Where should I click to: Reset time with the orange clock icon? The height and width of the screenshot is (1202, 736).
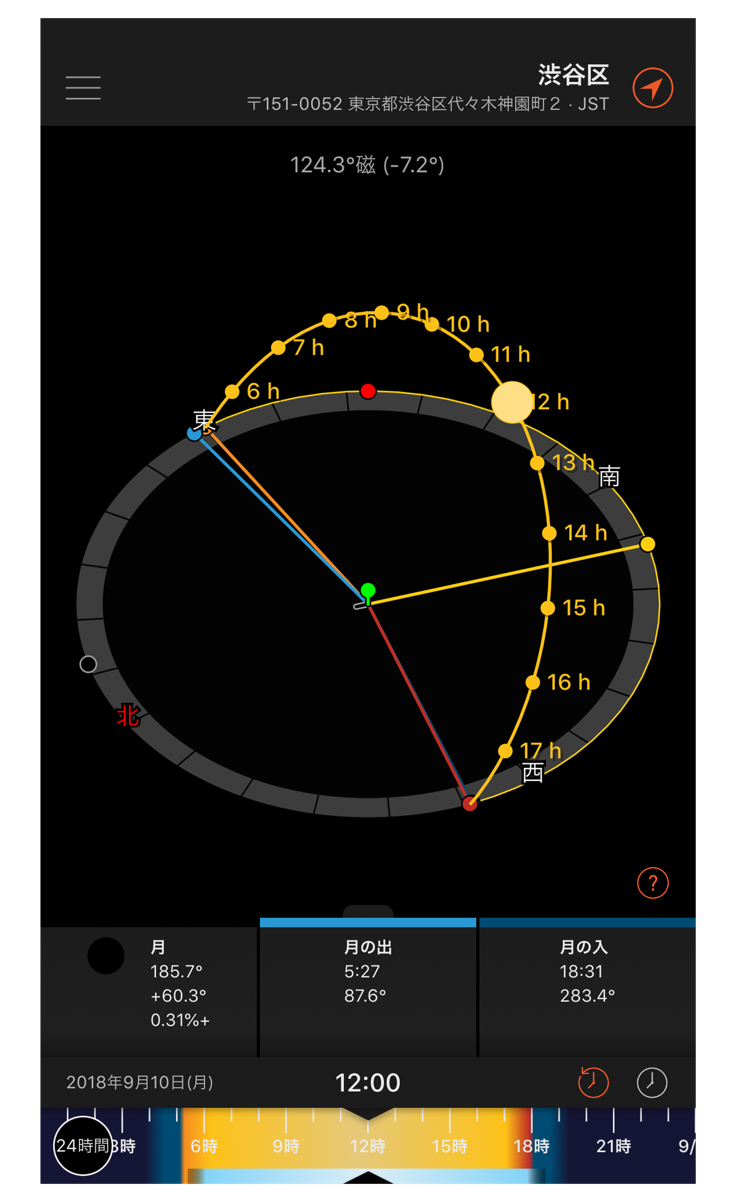(593, 1082)
